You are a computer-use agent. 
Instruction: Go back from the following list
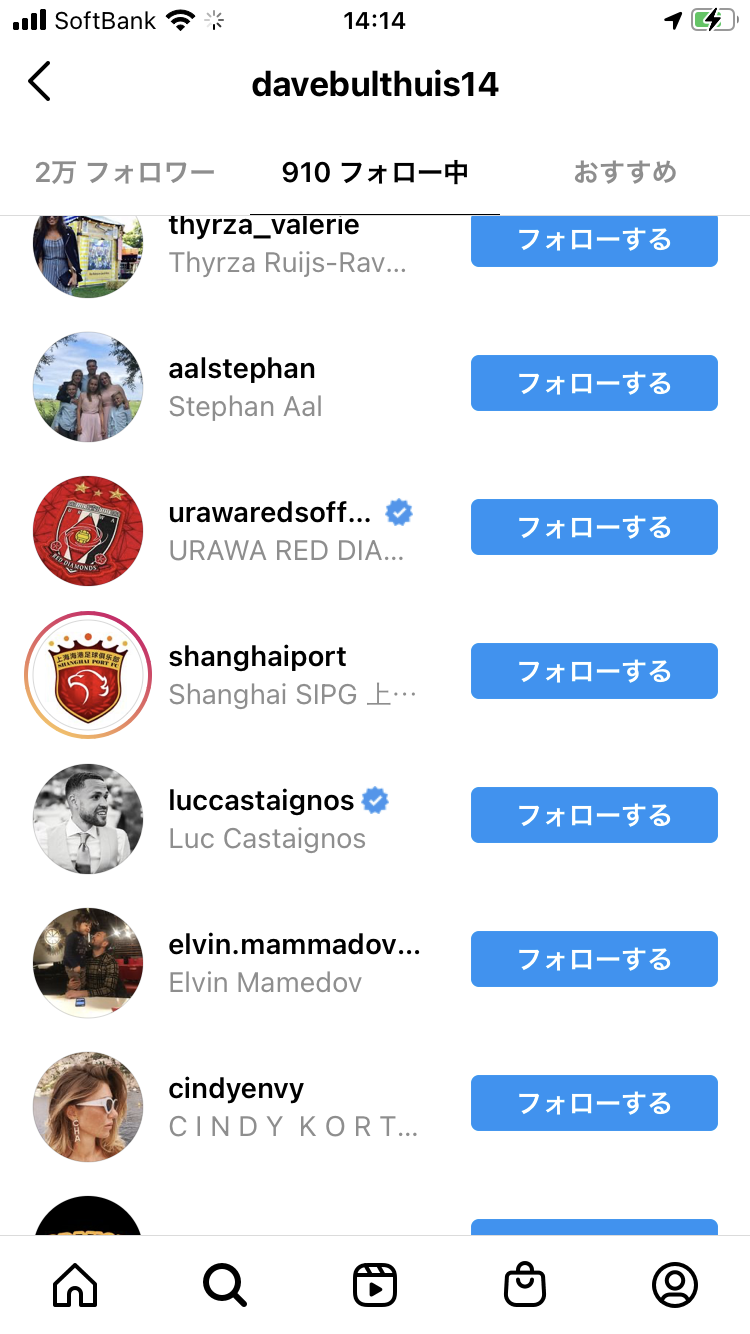click(x=39, y=82)
